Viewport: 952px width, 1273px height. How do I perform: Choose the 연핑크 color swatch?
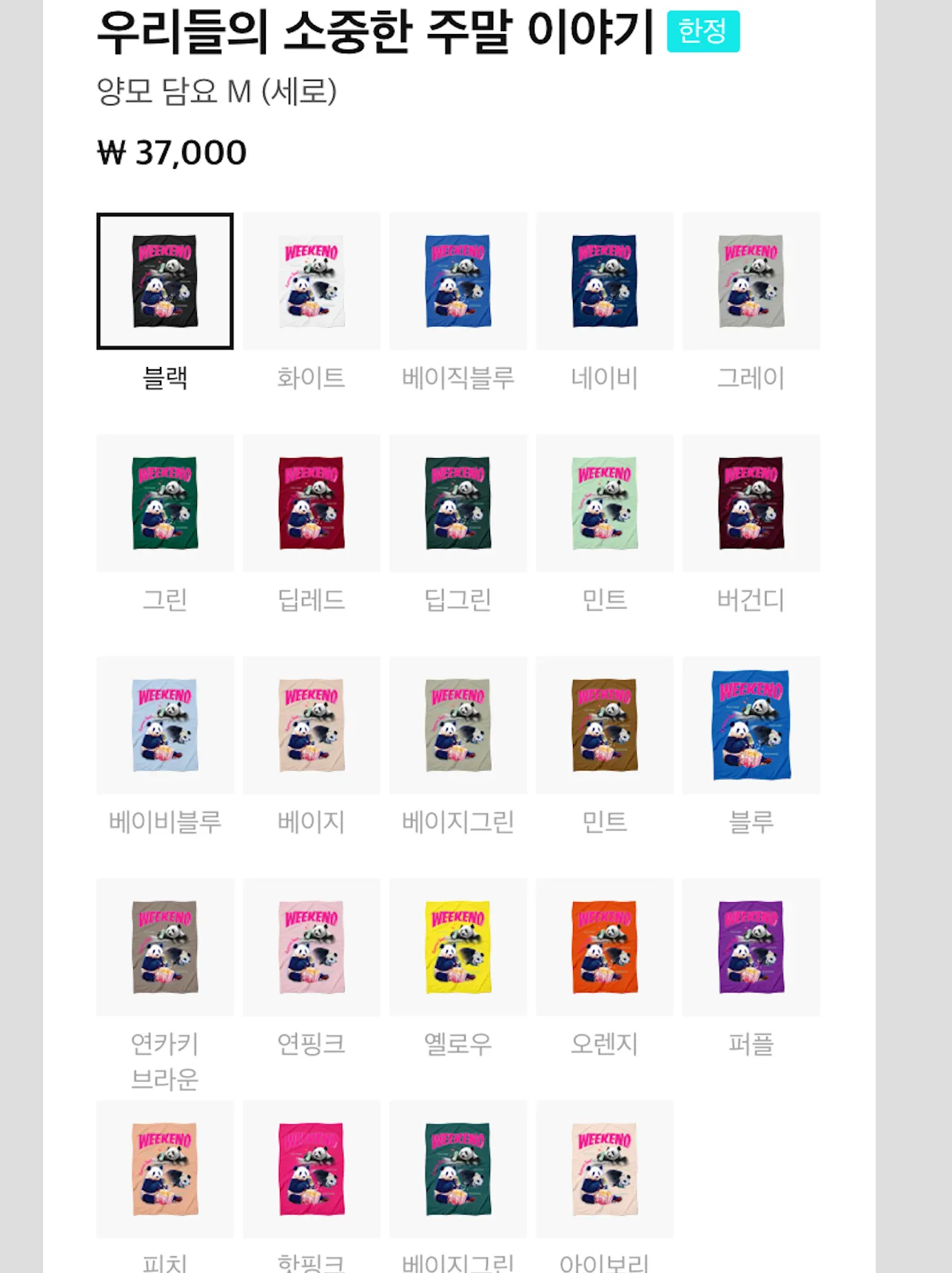click(x=311, y=947)
